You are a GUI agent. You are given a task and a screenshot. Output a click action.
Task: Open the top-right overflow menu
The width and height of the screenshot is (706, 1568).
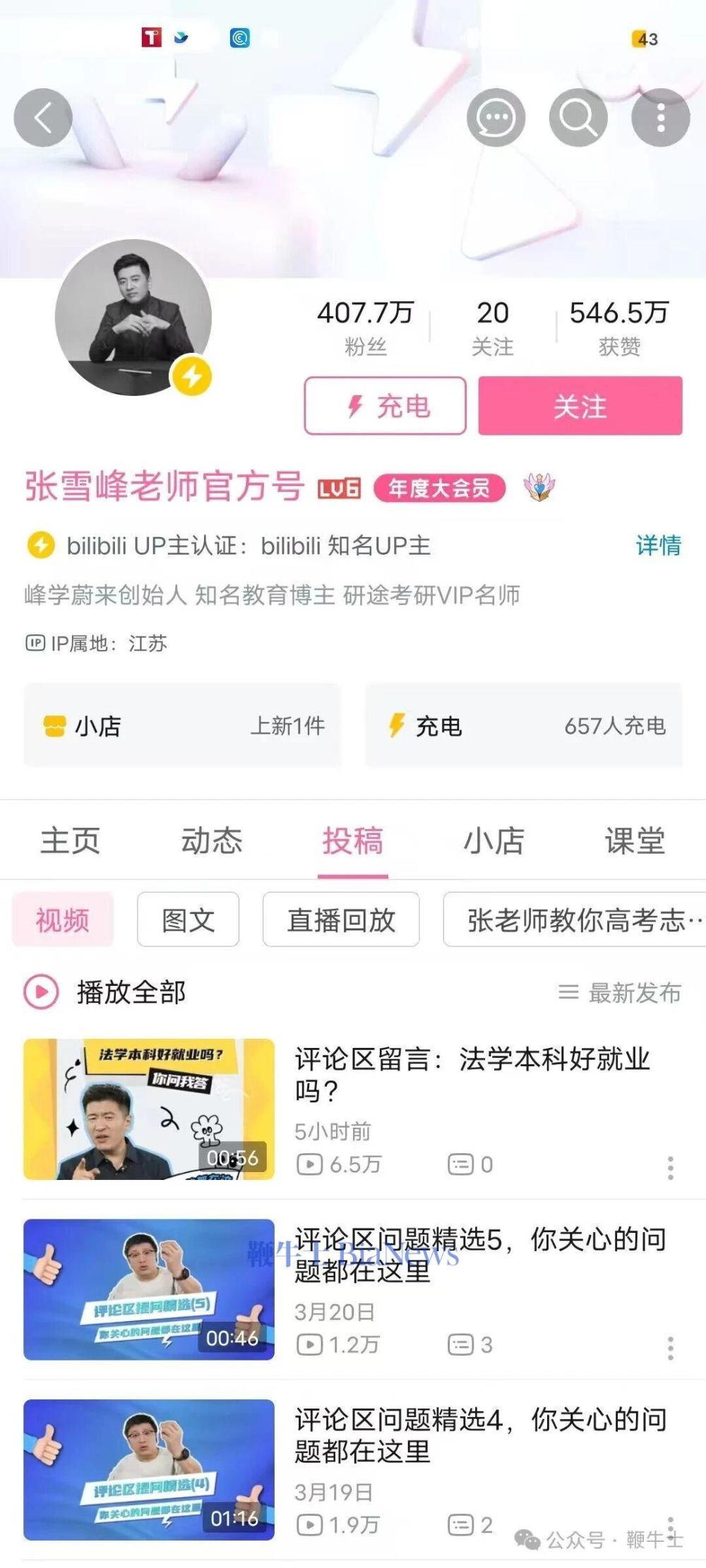pyautogui.click(x=660, y=117)
